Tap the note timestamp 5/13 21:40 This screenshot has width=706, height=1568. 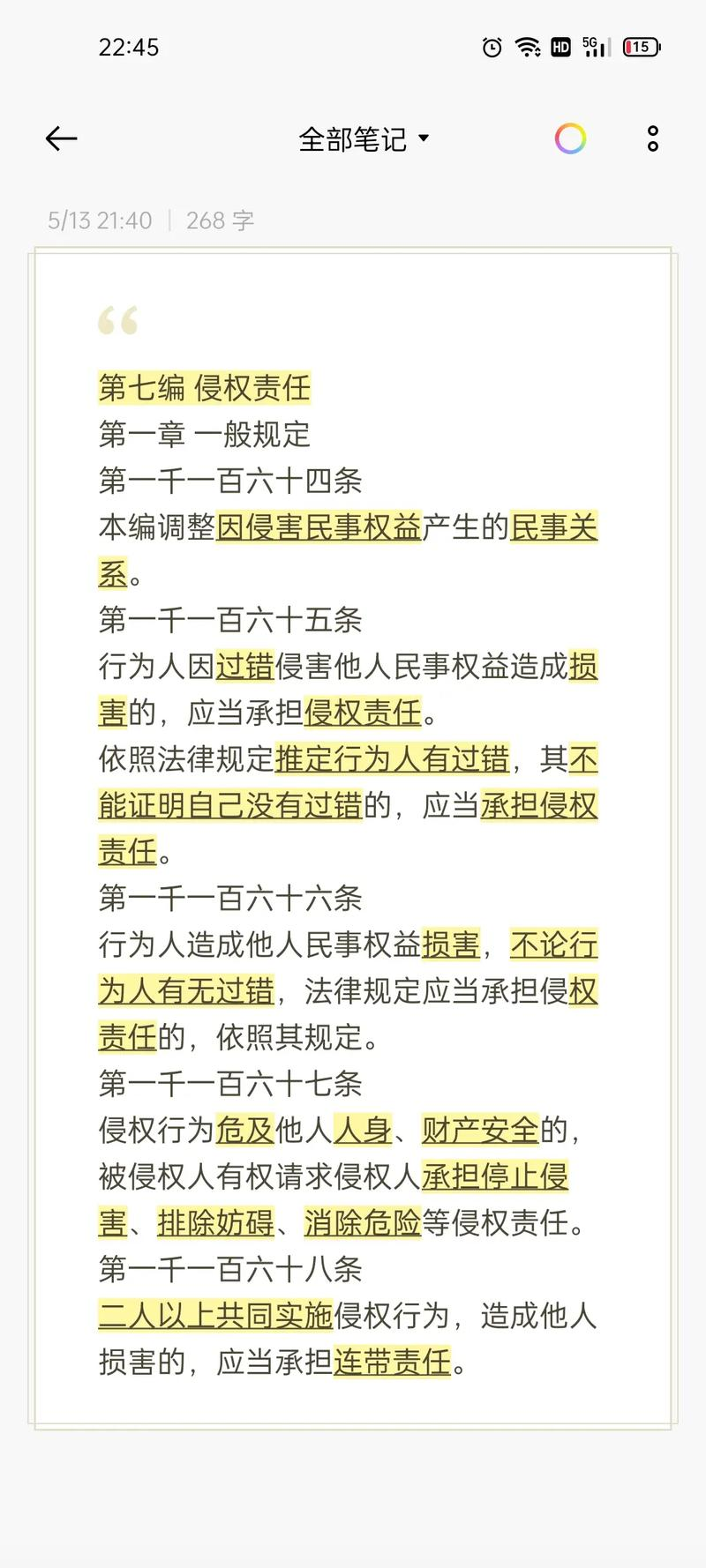tap(99, 220)
